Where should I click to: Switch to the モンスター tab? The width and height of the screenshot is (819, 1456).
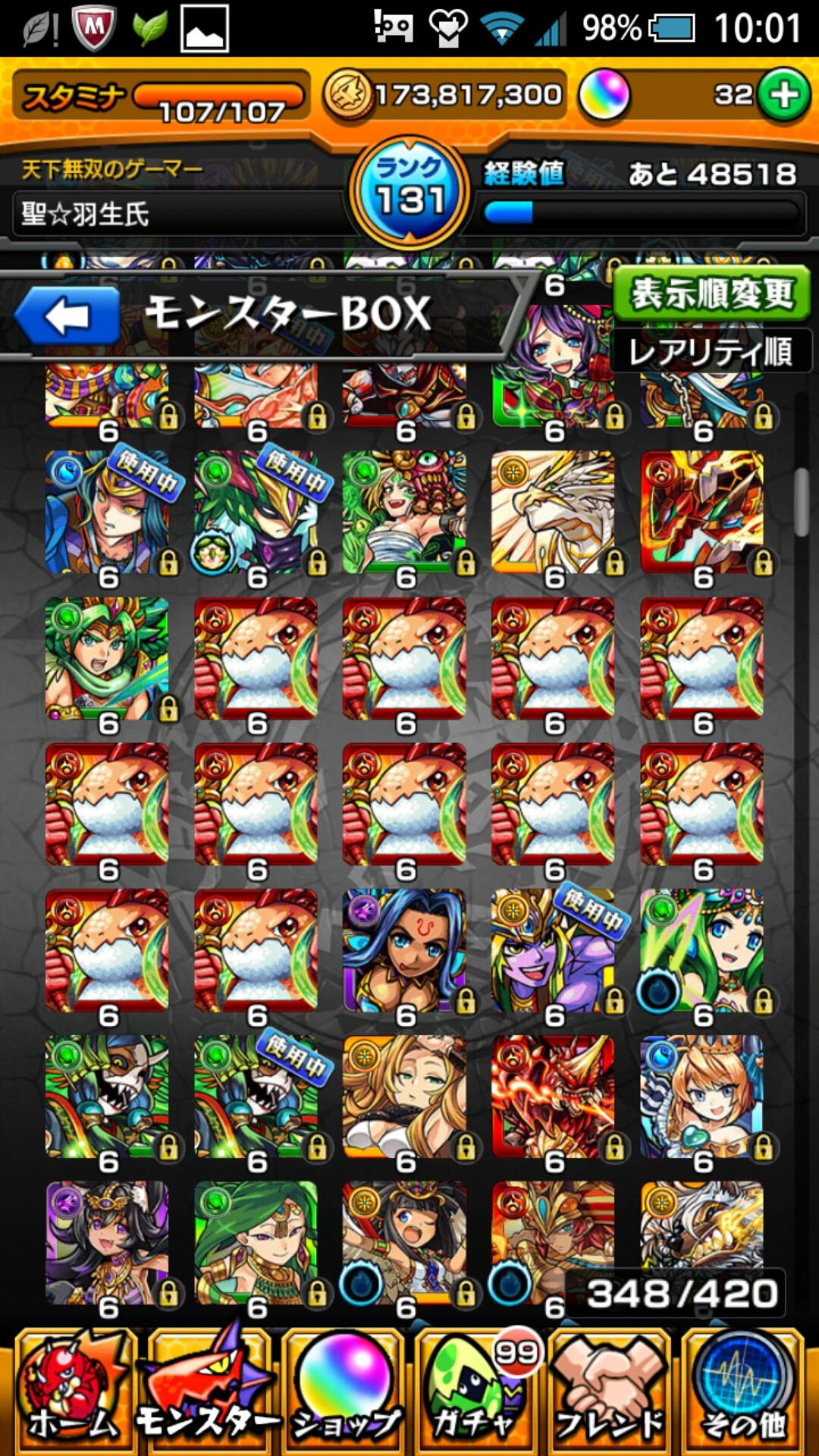pos(206,1393)
